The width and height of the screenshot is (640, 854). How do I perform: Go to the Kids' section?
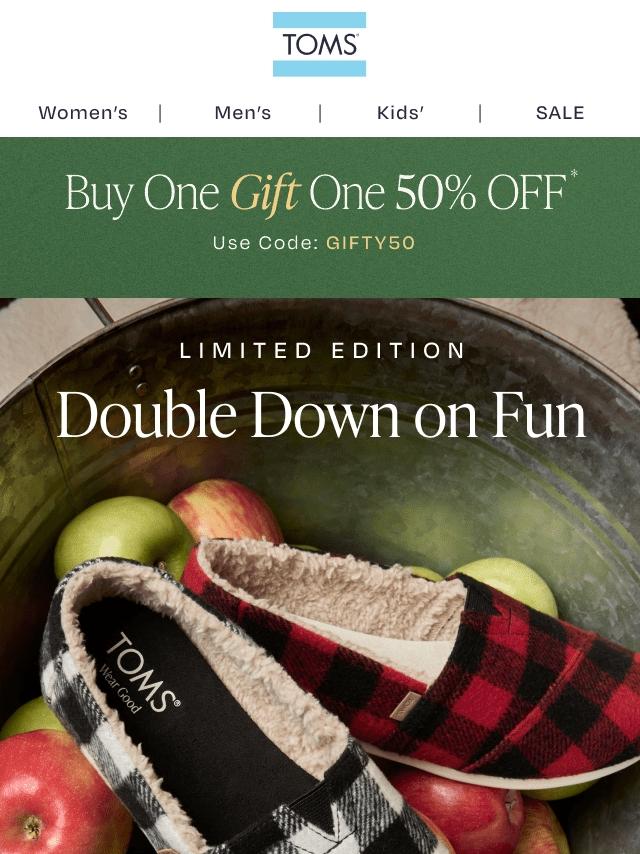400,113
